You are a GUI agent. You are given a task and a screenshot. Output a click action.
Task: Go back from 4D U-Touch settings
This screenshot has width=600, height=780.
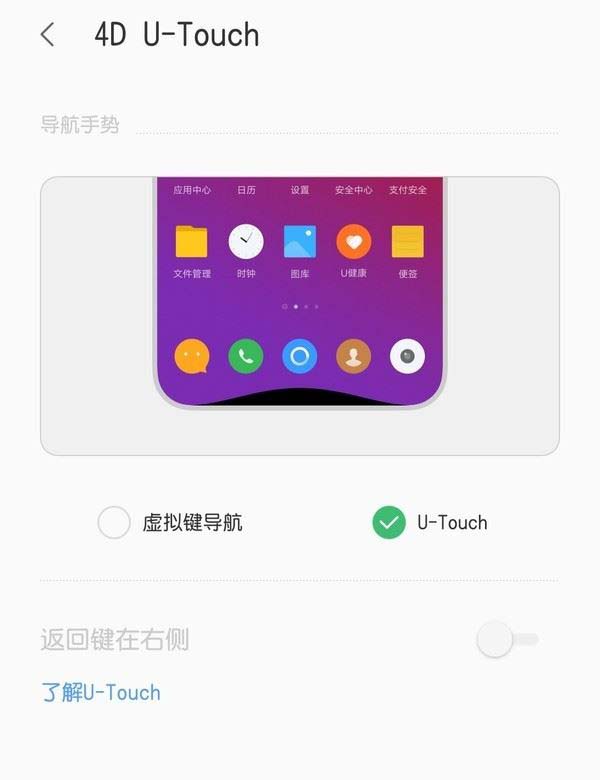tap(47, 35)
